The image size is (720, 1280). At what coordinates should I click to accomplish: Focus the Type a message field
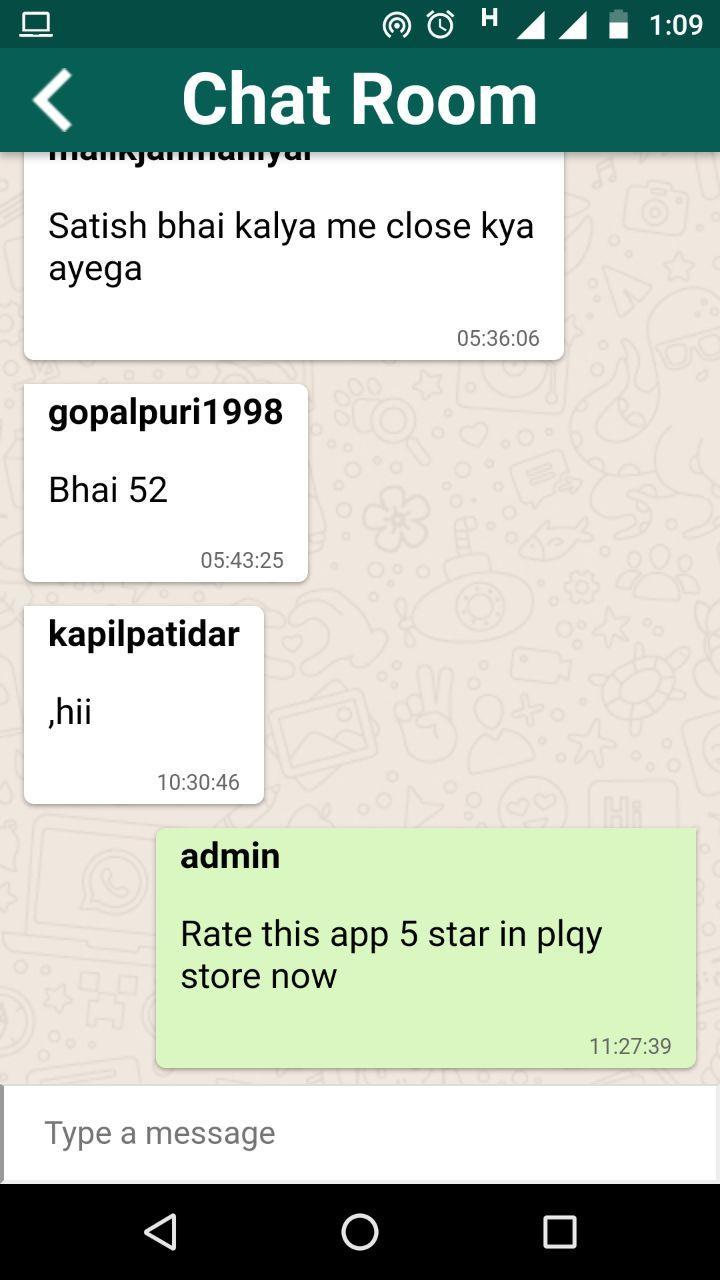(x=360, y=1133)
